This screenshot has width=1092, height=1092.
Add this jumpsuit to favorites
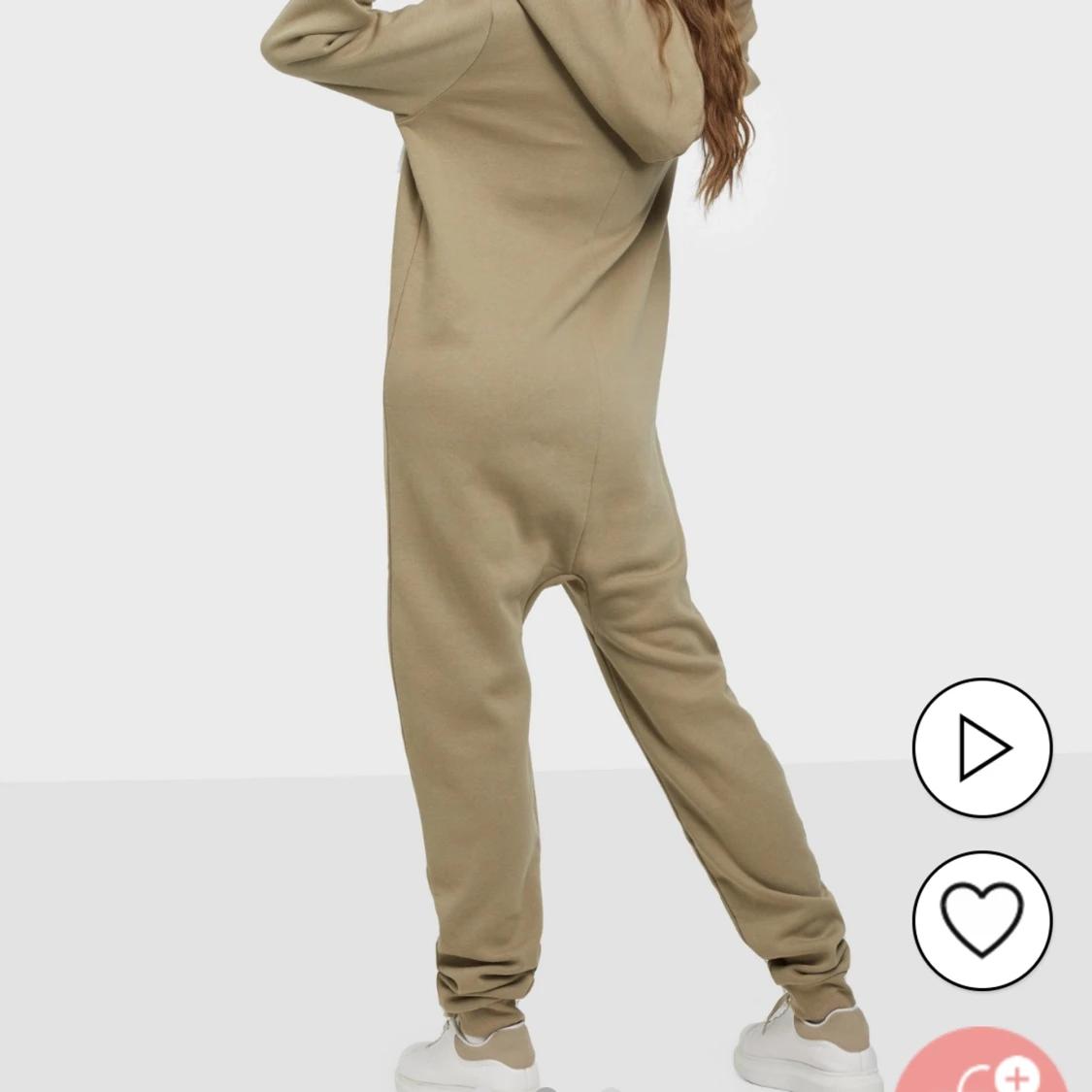(981, 919)
